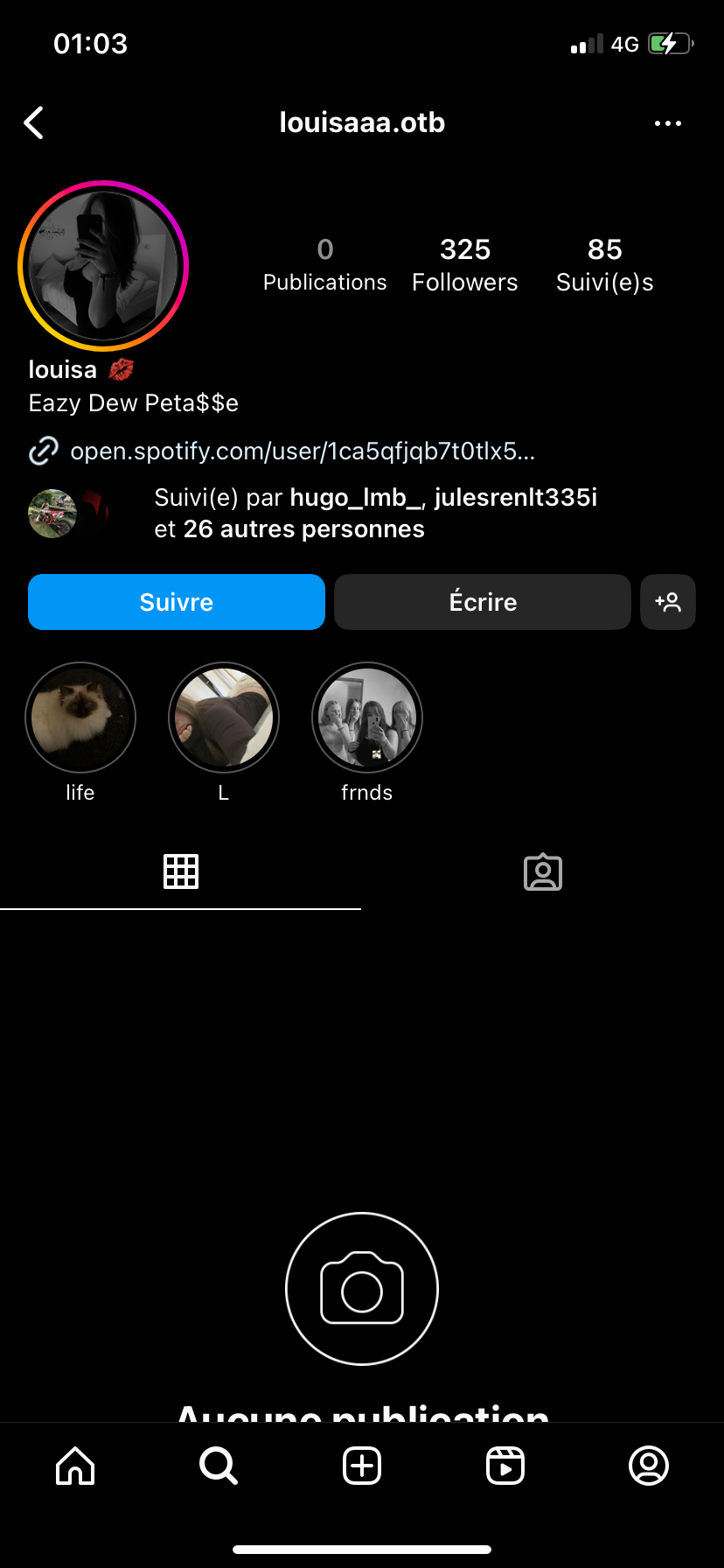Image resolution: width=724 pixels, height=1568 pixels.
Task: View louisa's story via profile picture
Action: [103, 266]
